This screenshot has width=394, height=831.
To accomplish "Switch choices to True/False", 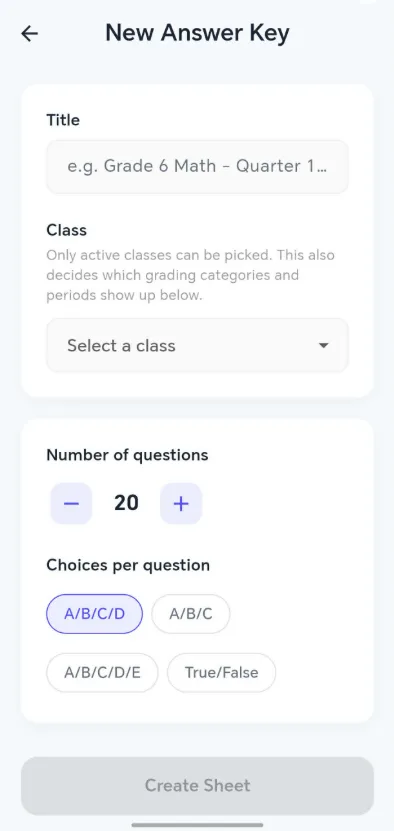I will [x=222, y=673].
